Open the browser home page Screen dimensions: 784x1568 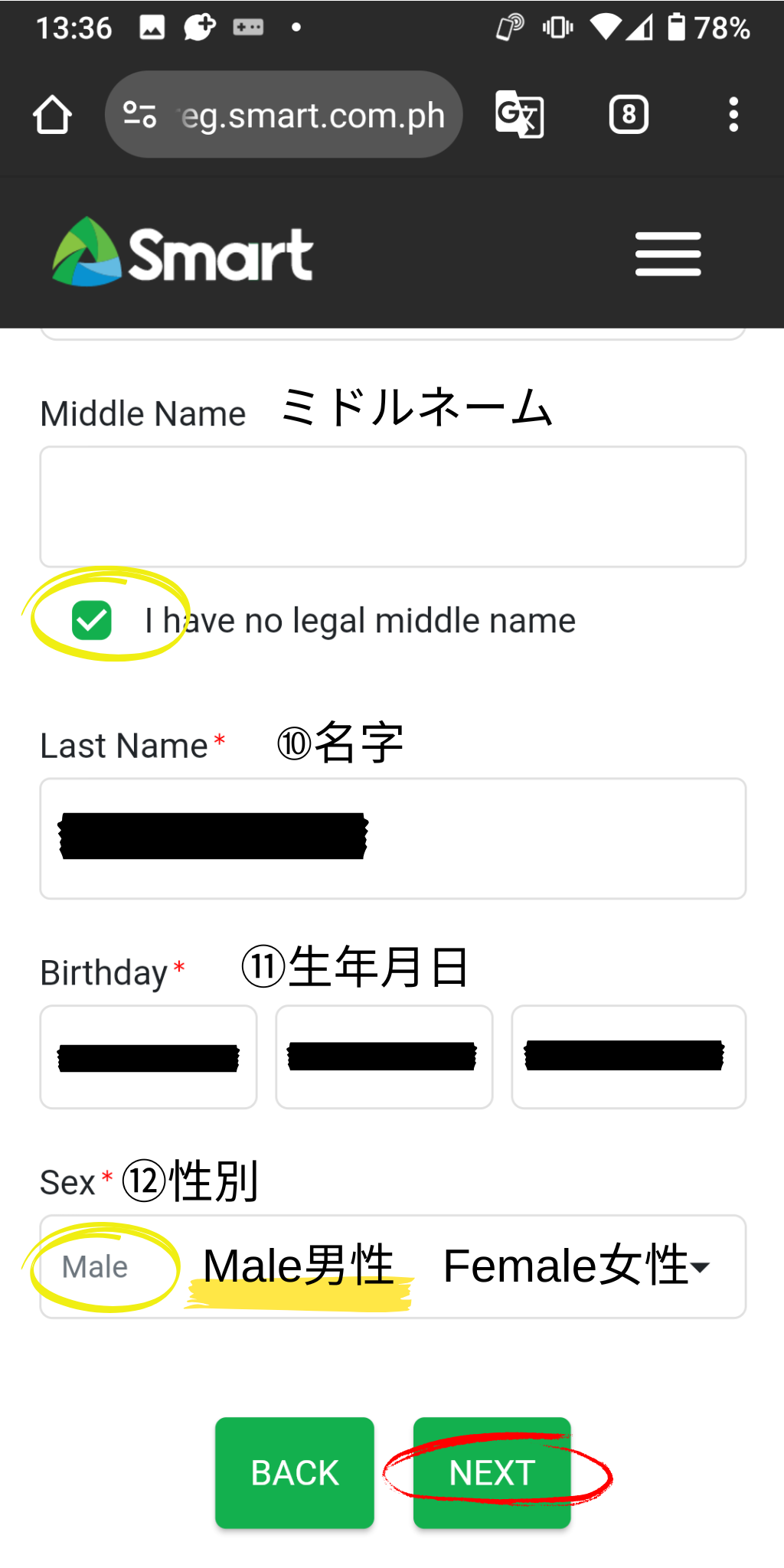coord(52,115)
